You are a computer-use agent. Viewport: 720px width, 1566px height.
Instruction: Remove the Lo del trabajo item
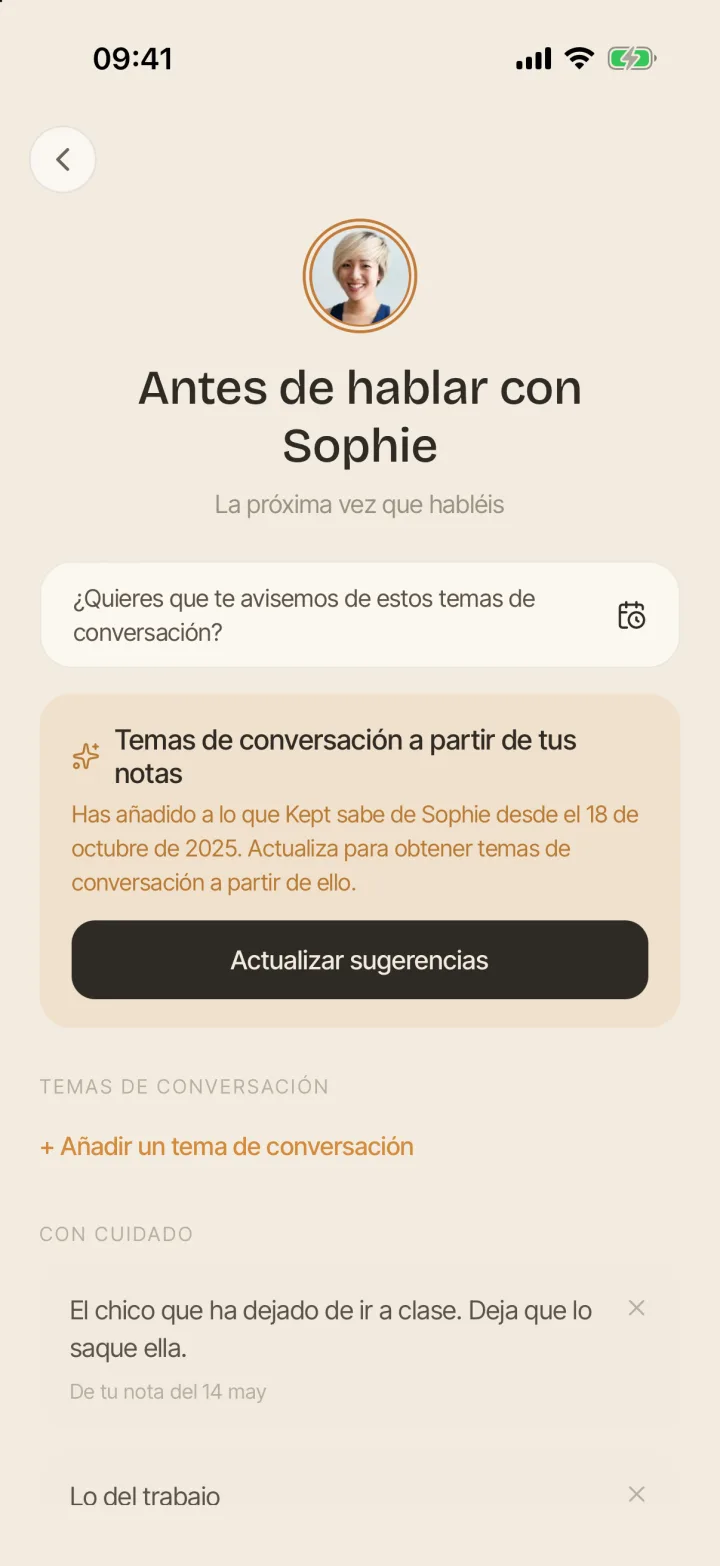point(636,1494)
